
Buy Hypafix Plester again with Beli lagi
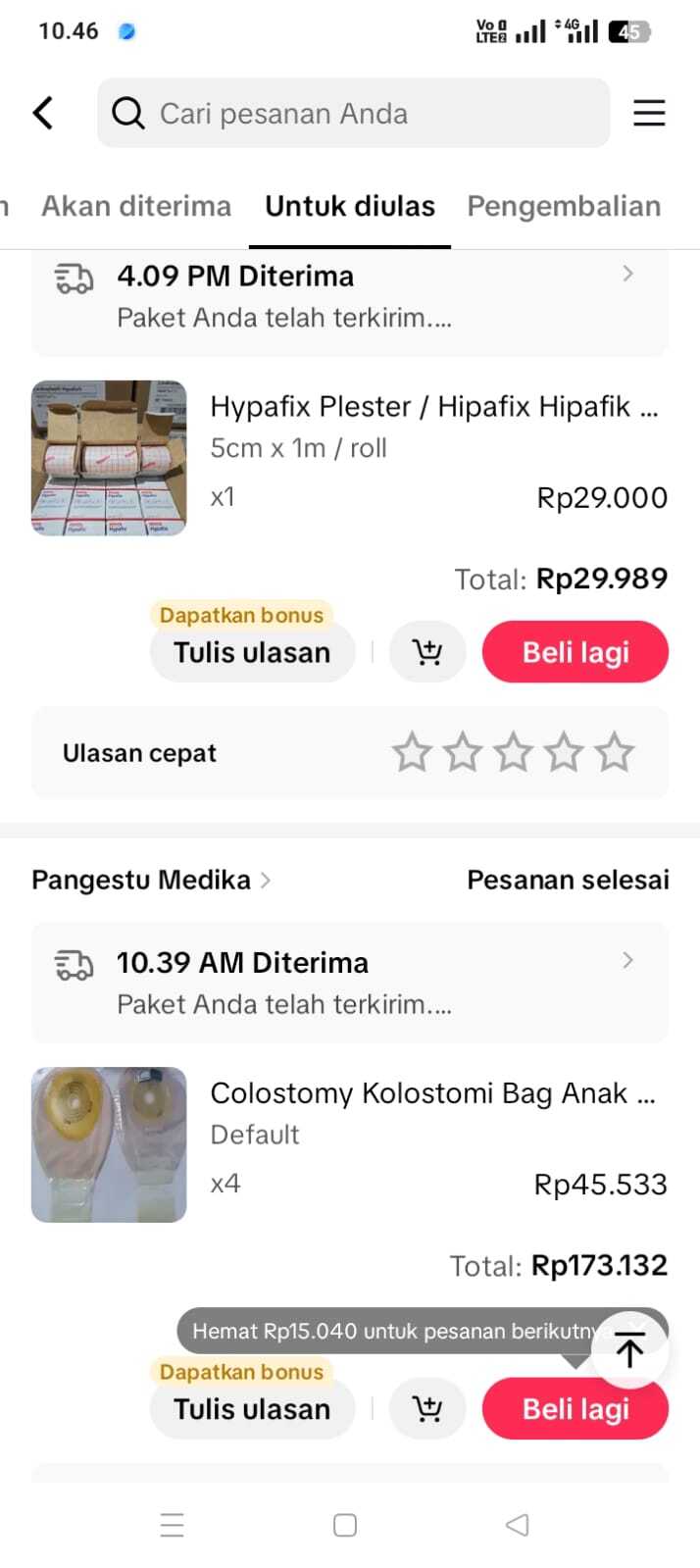(x=575, y=652)
